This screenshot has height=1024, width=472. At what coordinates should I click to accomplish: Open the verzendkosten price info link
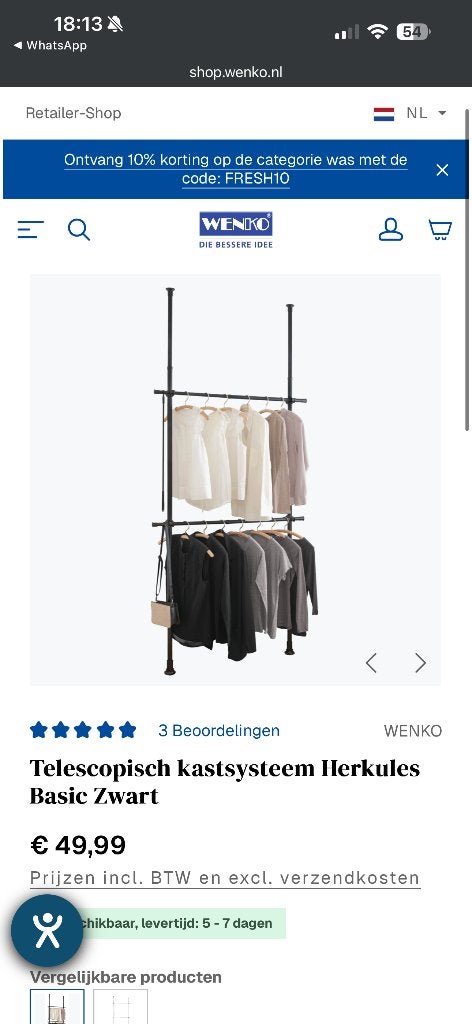pos(225,878)
